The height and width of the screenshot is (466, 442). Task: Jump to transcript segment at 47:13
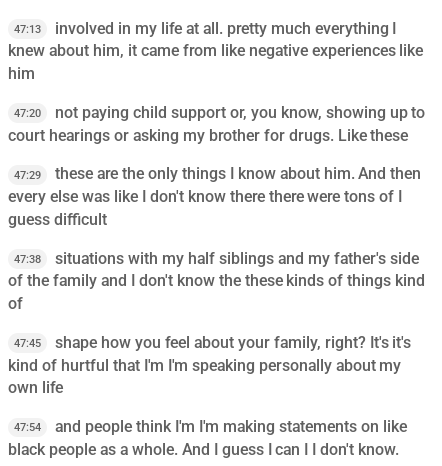tap(27, 29)
